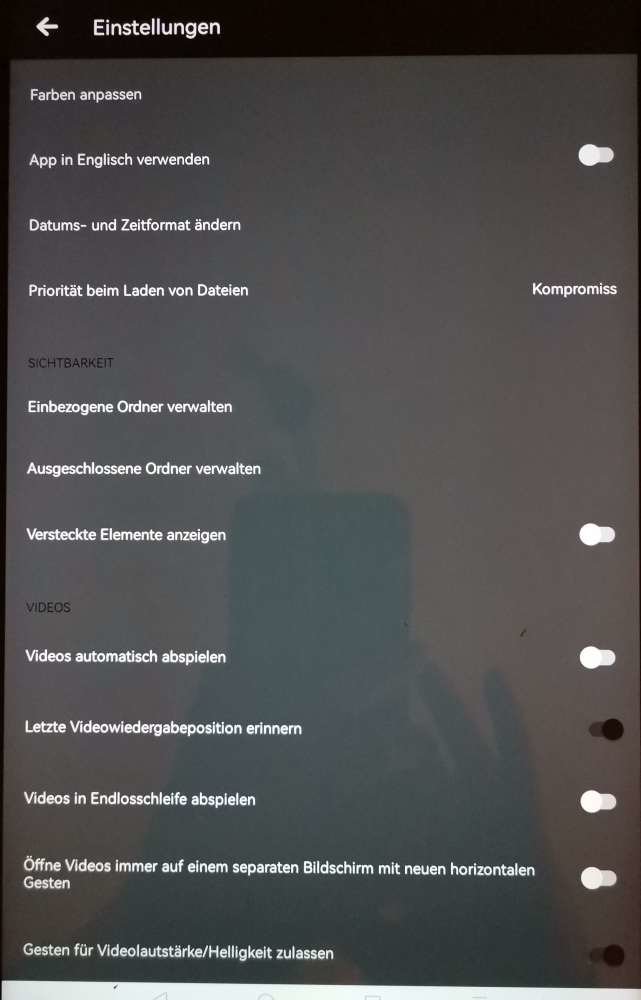Screen dimensions: 641x1000
Task: Open Ausgeschlossene Ordner verwalten
Action: click(144, 468)
